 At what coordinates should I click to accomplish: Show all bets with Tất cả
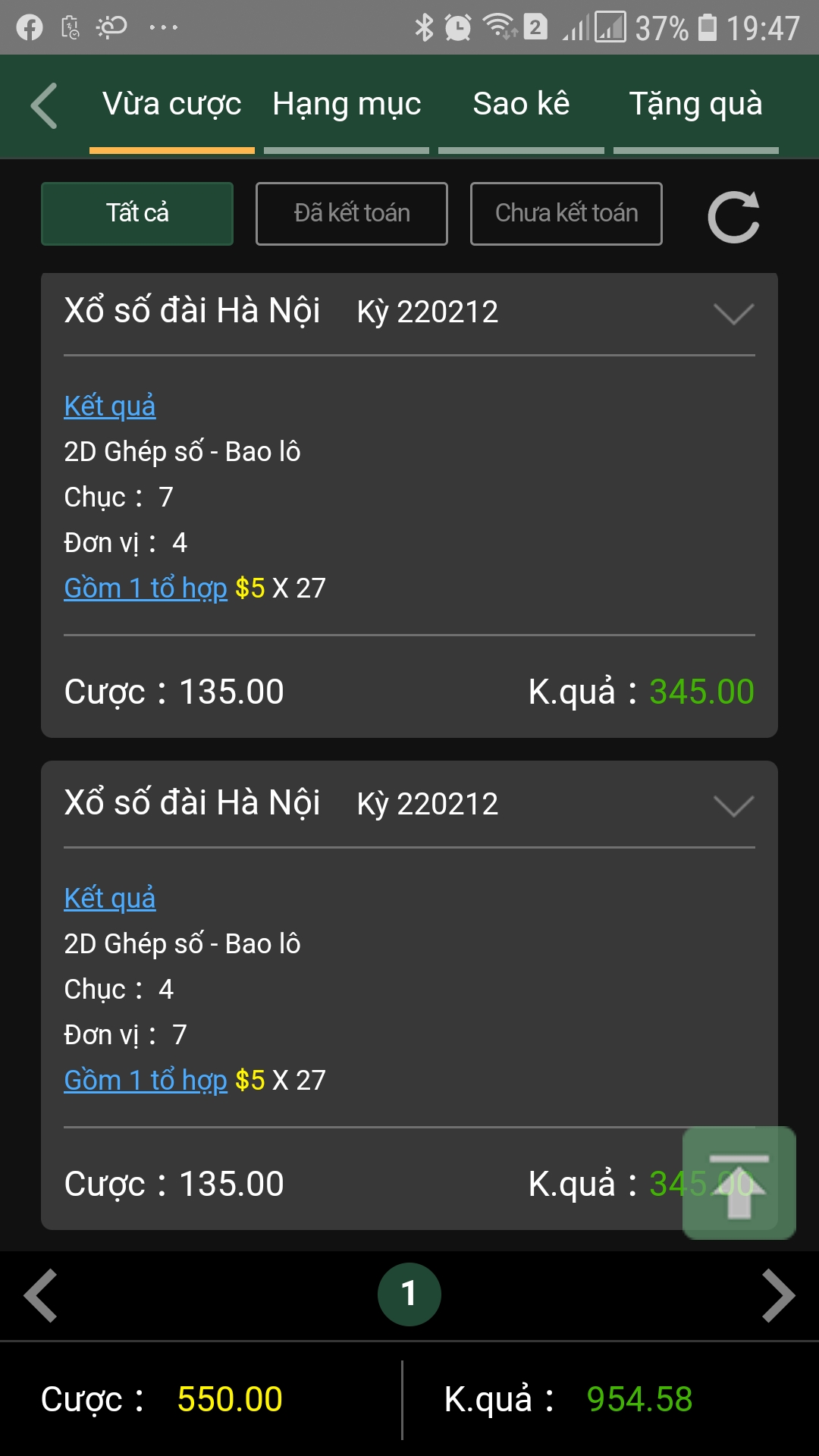[x=137, y=213]
